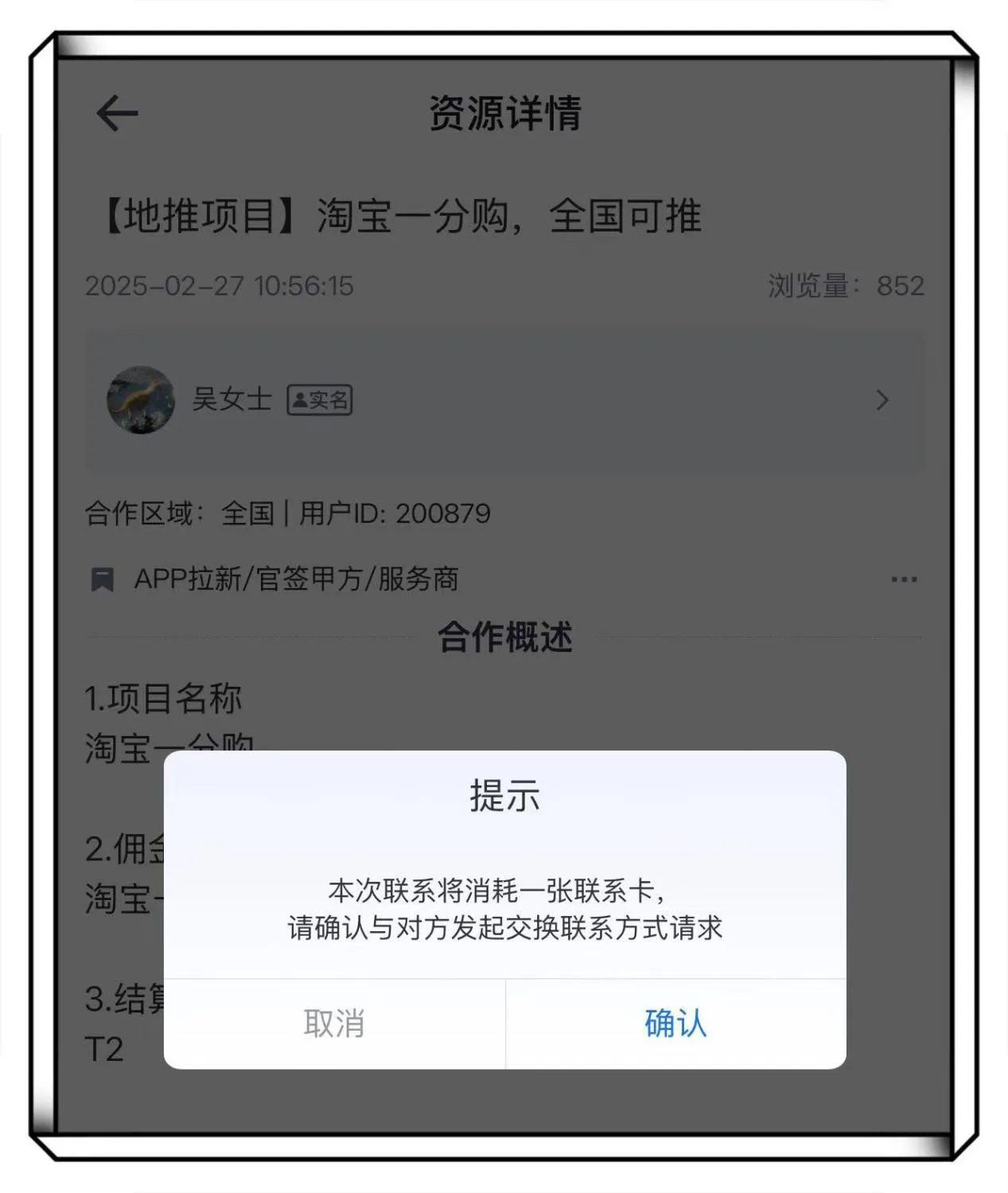The height and width of the screenshot is (1193, 1008).
Task: Select the 用户ID 200879 text
Action: tap(394, 513)
